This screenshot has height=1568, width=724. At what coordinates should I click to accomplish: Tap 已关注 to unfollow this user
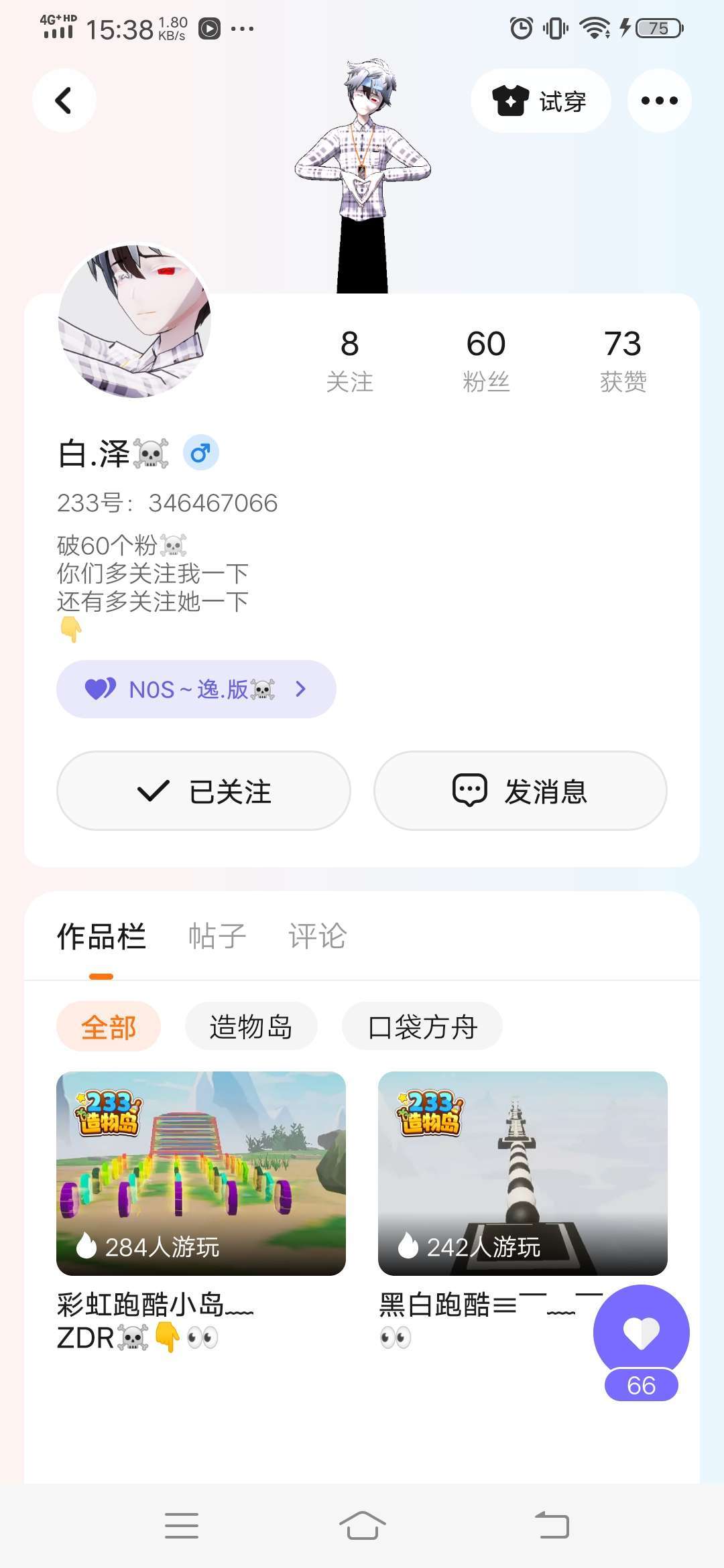pos(204,791)
